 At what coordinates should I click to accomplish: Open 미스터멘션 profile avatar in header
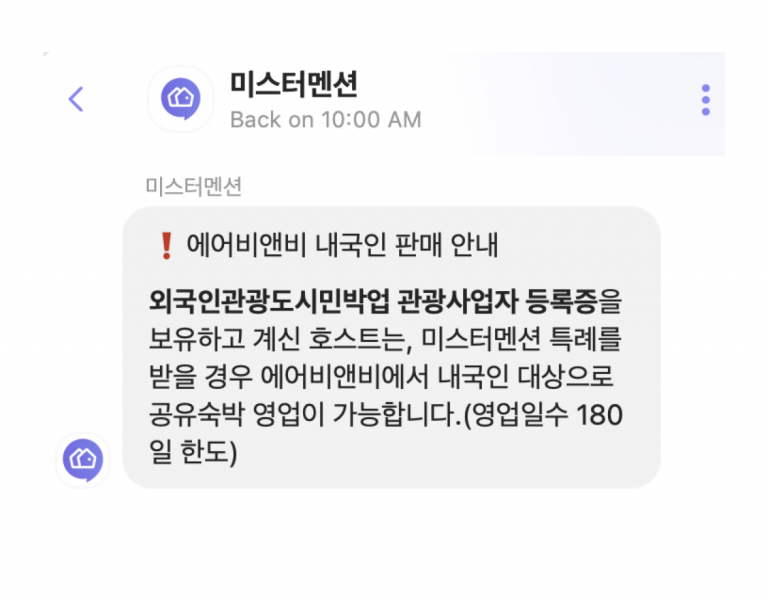tap(180, 99)
